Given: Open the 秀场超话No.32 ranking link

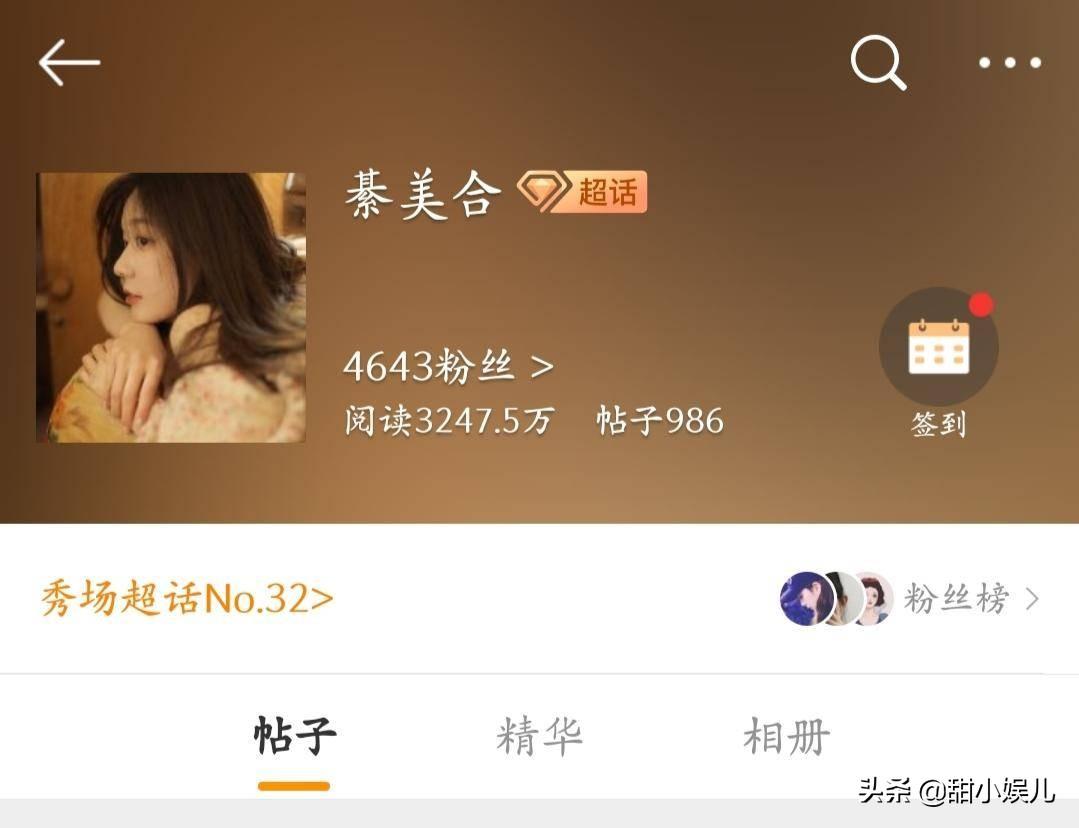Looking at the screenshot, I should click(x=187, y=599).
